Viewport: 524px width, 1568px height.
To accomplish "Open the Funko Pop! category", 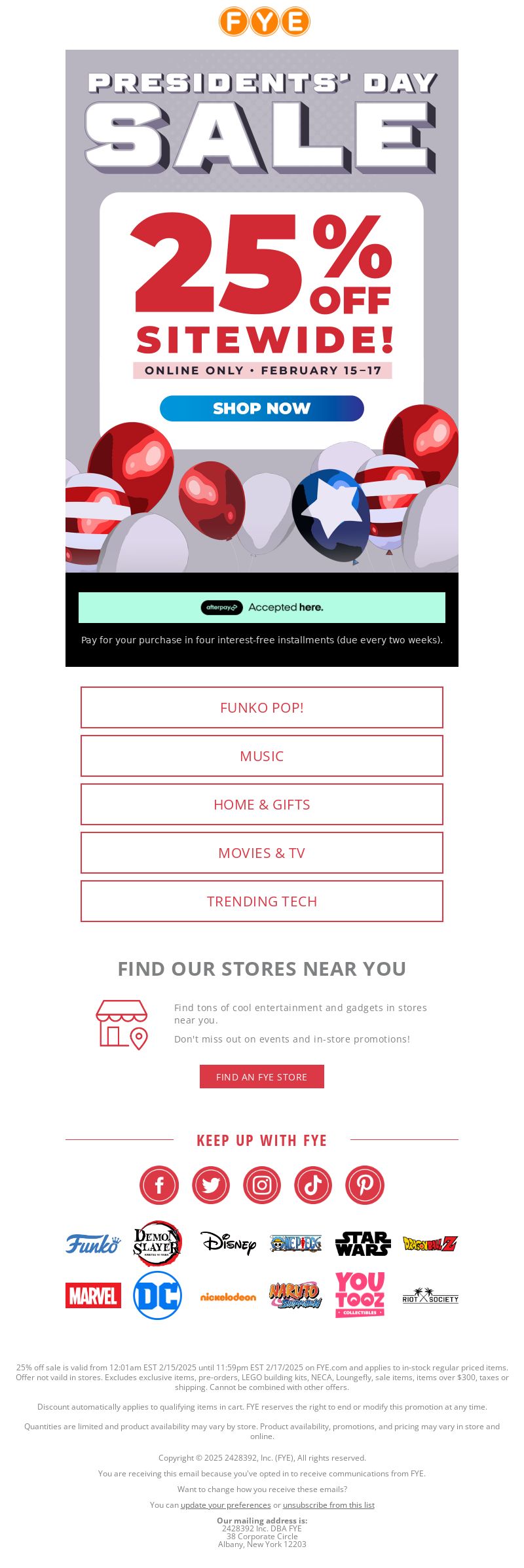I will coord(261,707).
